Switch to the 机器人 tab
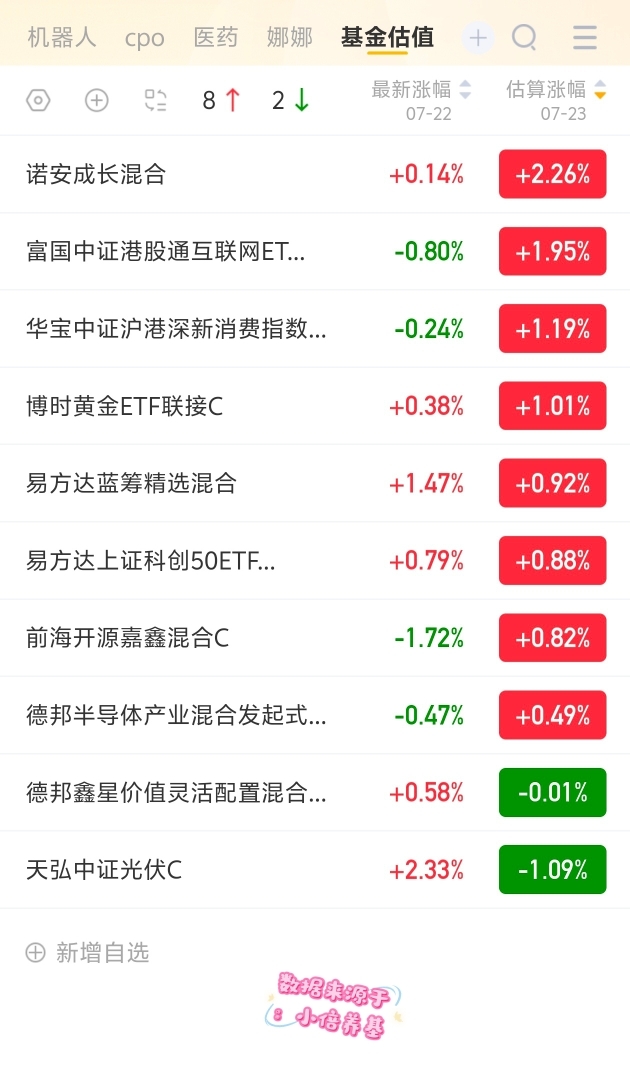Screen dimensions: 630x1077 (61, 37)
